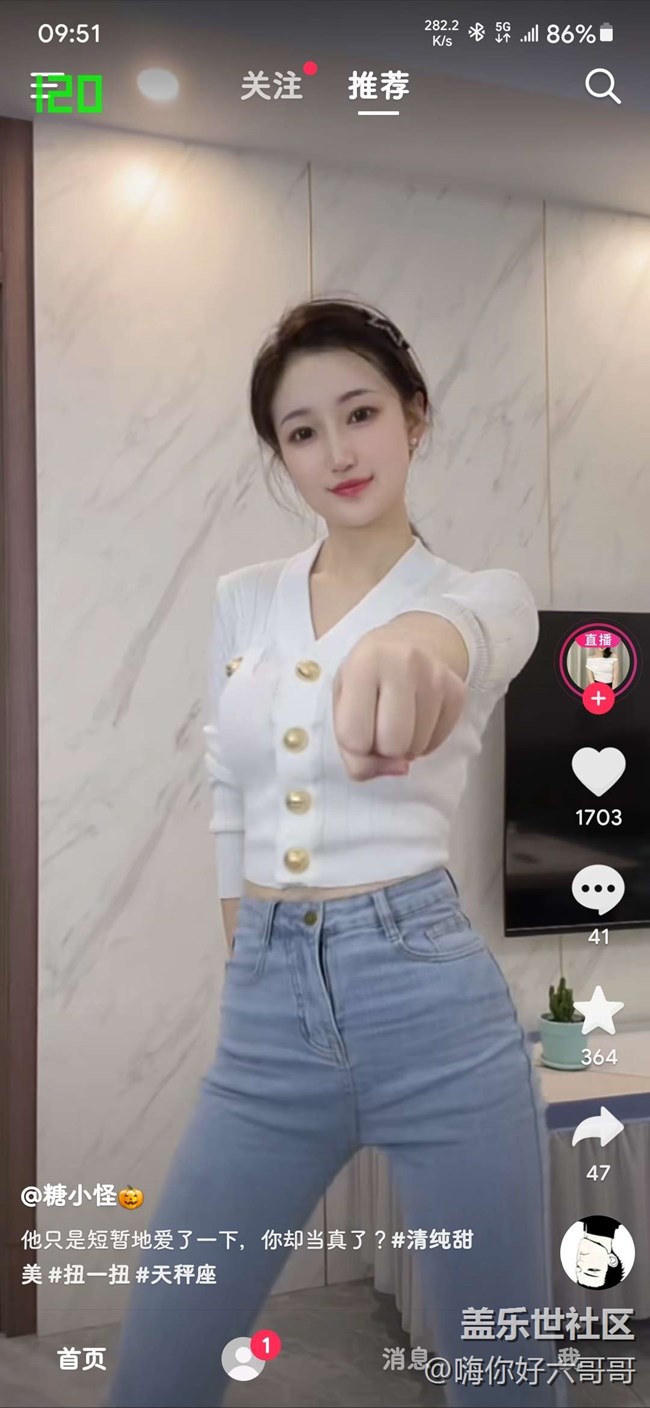Switch to the 关注 tab
The height and width of the screenshot is (1408, 650).
[x=271, y=86]
